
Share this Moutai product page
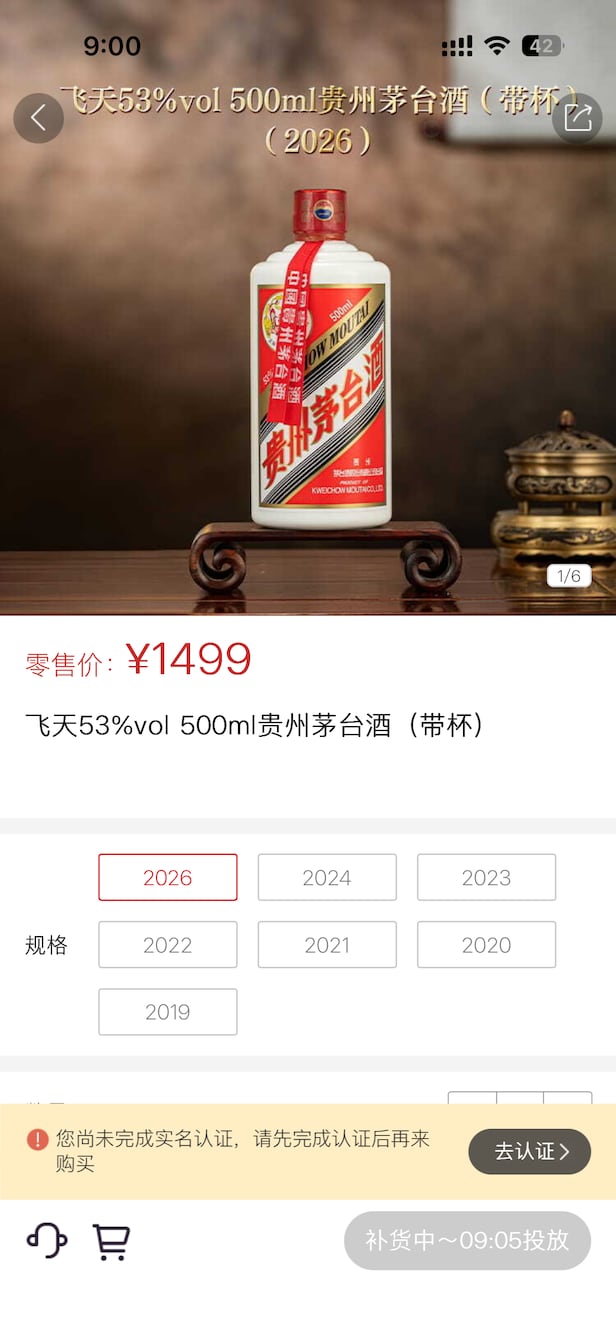(x=577, y=118)
